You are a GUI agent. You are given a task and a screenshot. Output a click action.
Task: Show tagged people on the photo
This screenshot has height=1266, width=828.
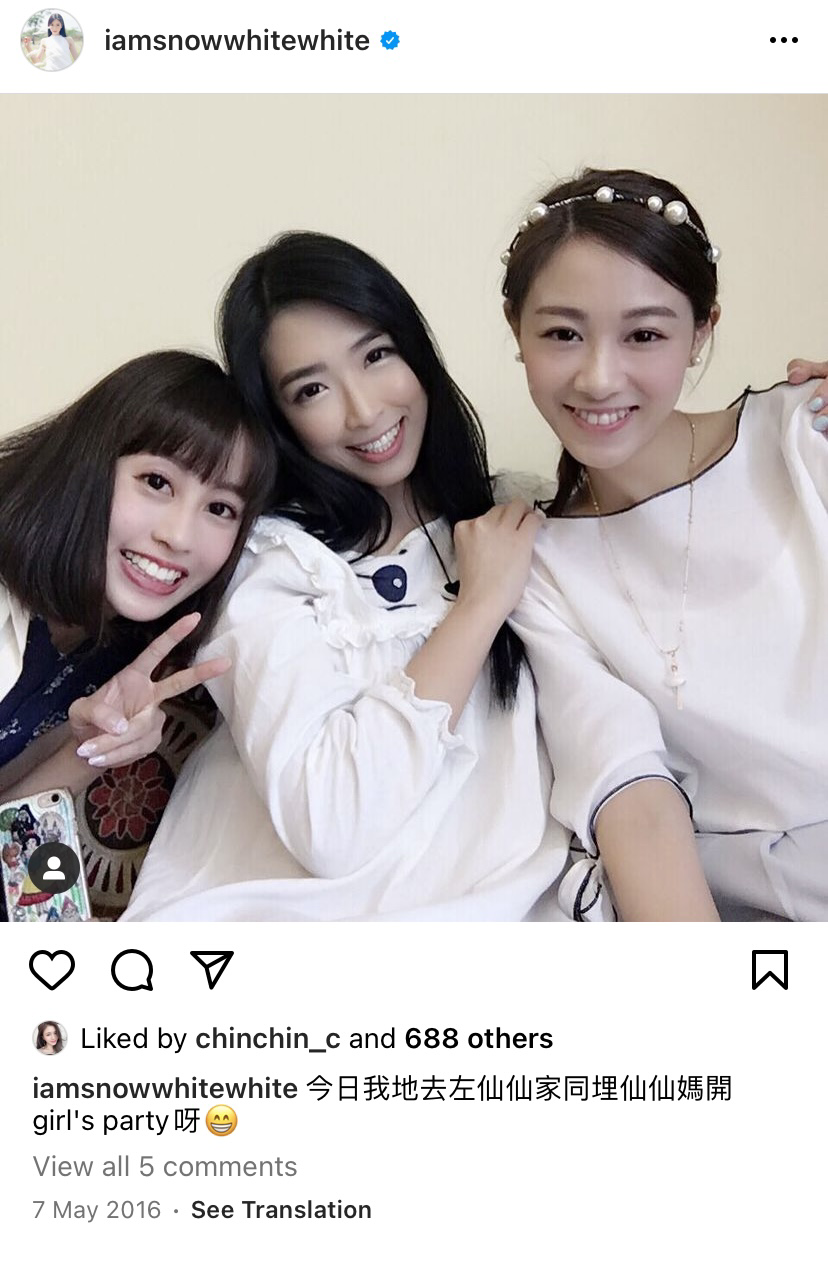pyautogui.click(x=54, y=868)
